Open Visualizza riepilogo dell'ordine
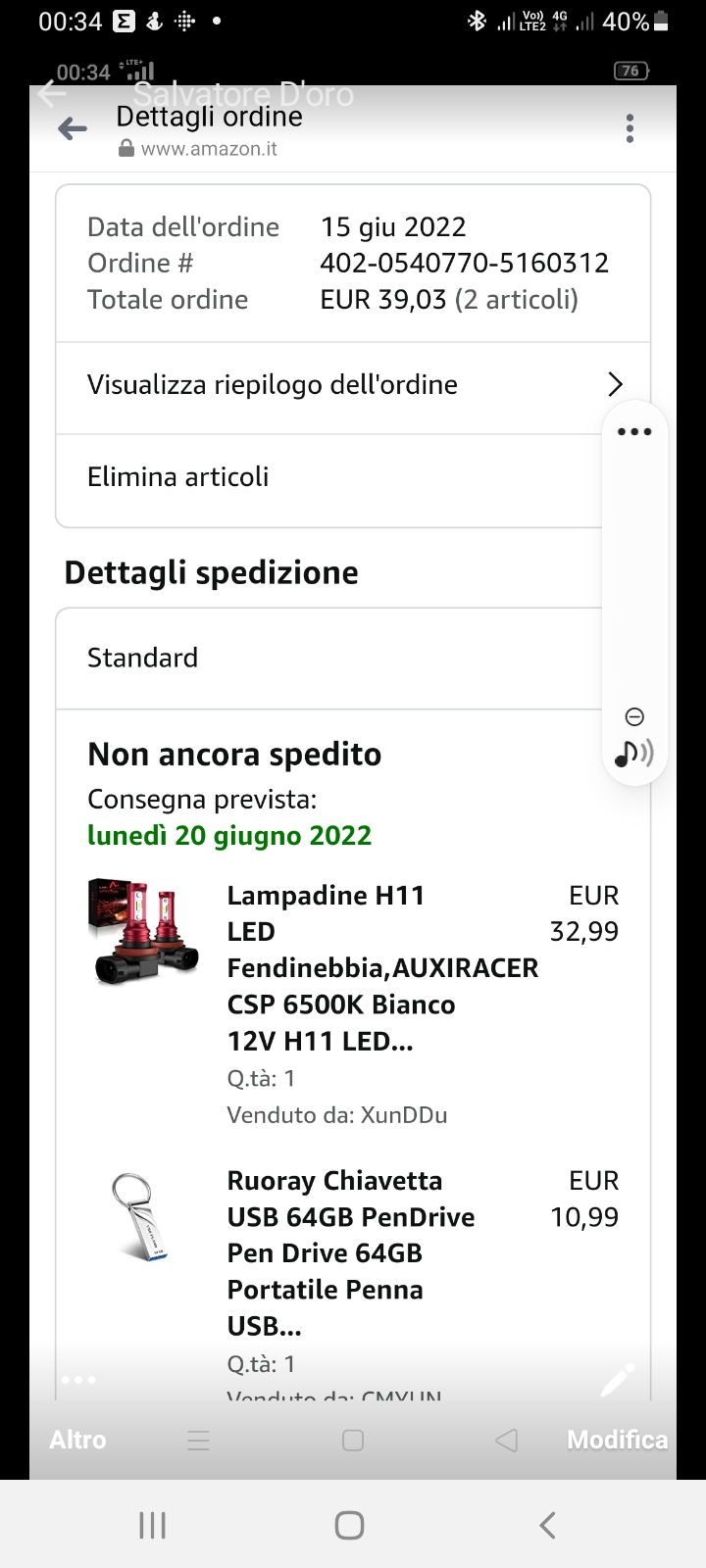 tap(353, 385)
